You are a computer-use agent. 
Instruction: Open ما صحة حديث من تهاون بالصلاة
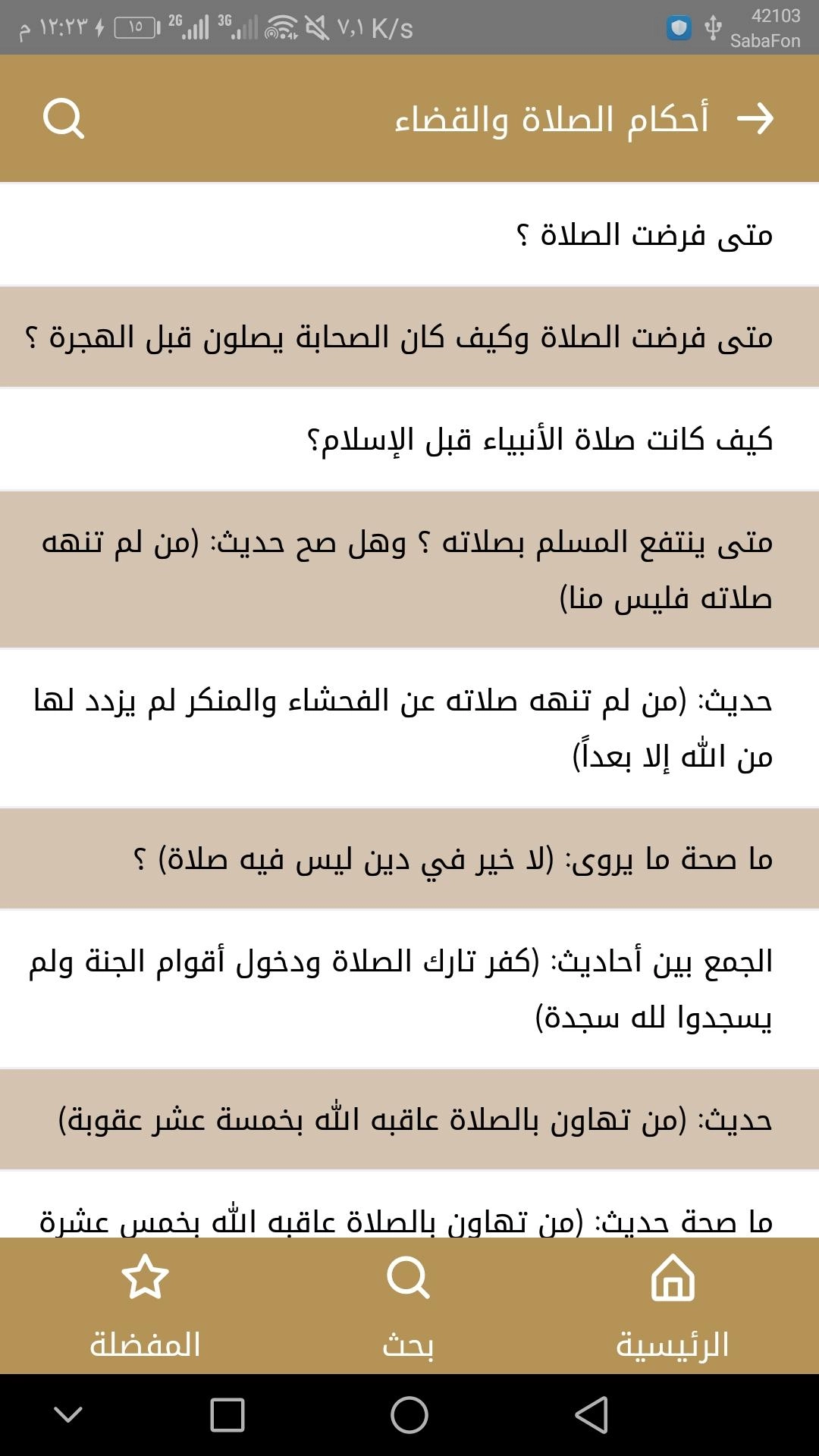pos(409,1213)
